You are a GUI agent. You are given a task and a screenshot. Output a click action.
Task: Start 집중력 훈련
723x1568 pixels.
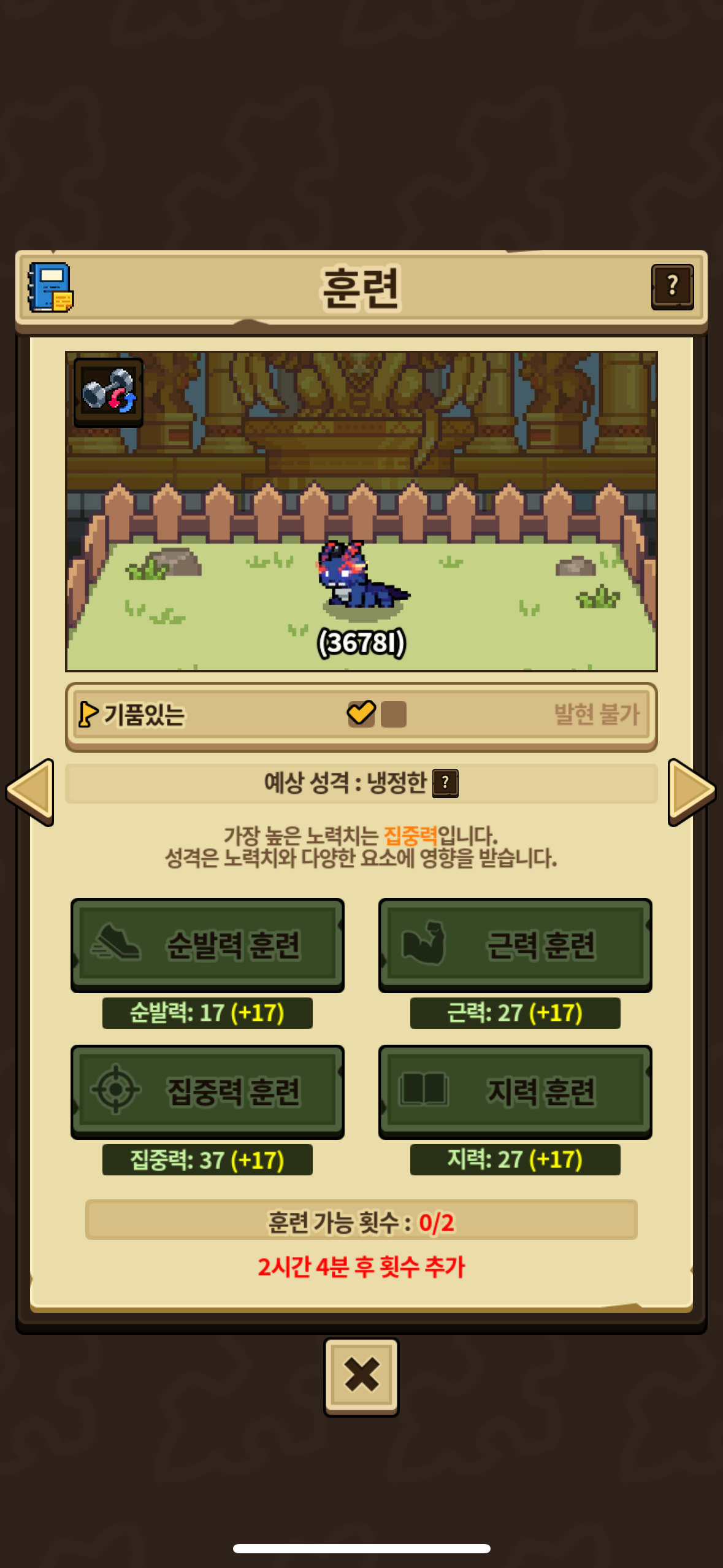(207, 1091)
